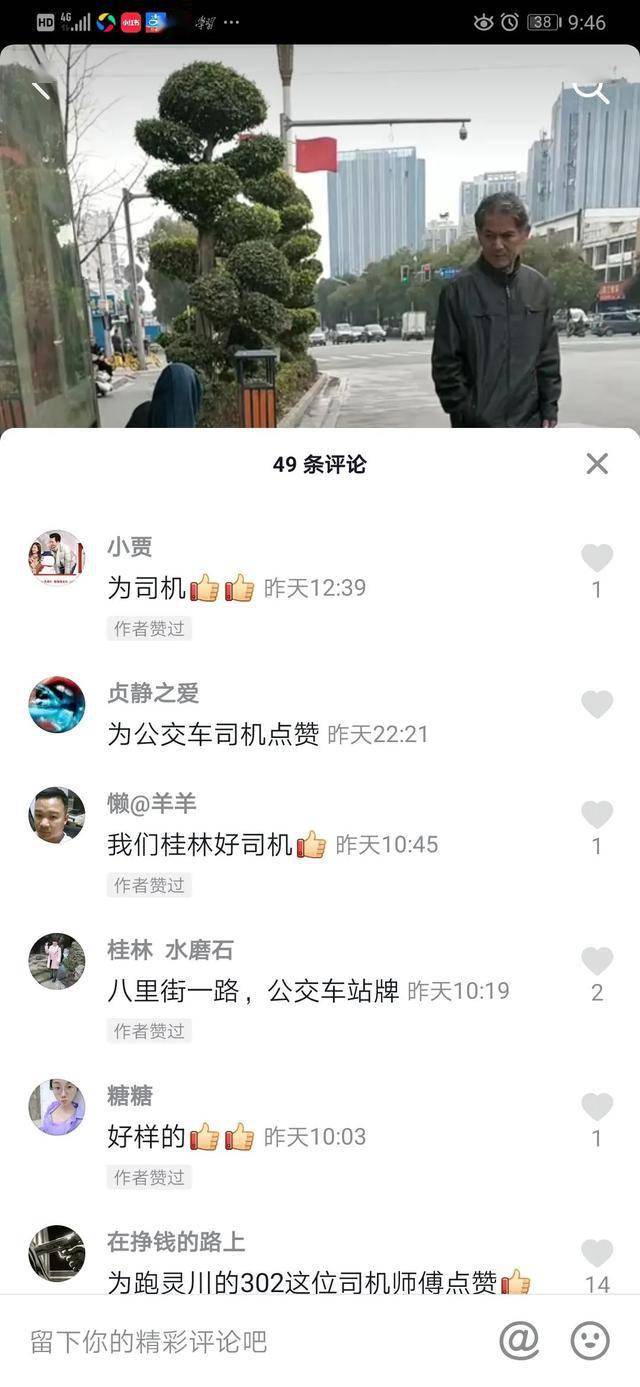Open the emoji picker smiley icon
Image resolution: width=640 pixels, height=1387 pixels.
click(x=590, y=1340)
